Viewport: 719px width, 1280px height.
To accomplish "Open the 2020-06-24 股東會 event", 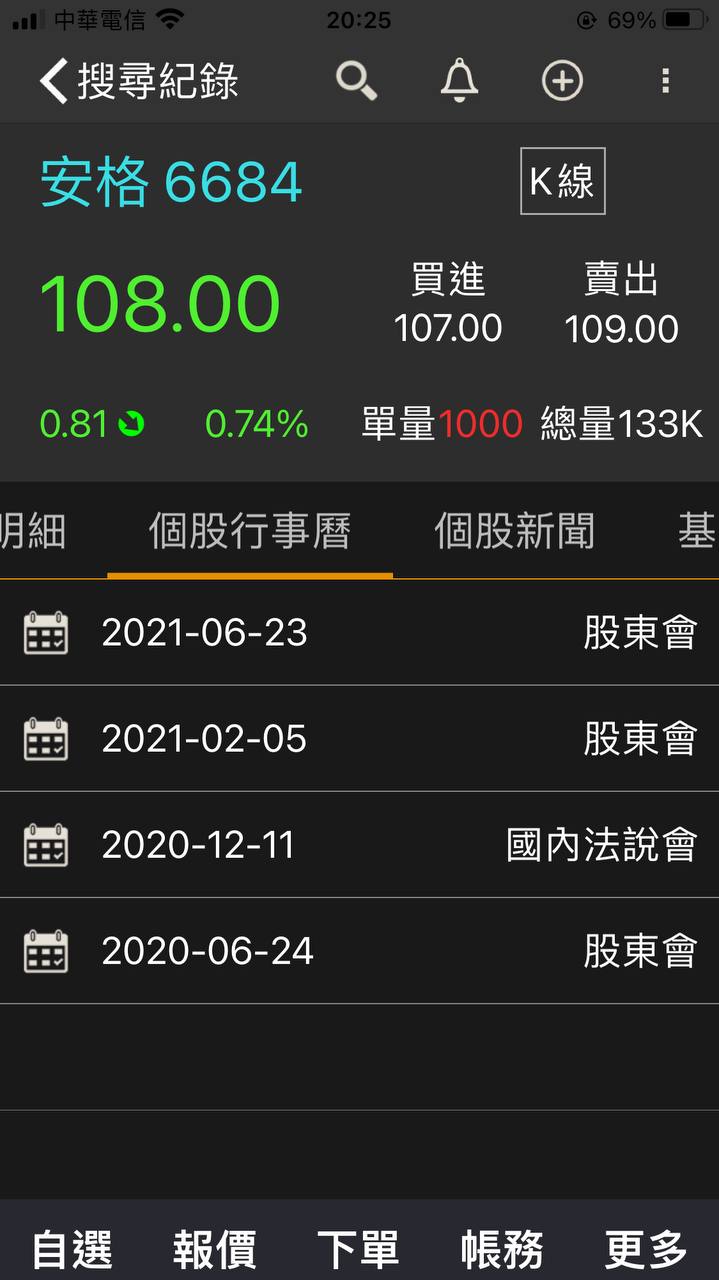I will tap(359, 951).
